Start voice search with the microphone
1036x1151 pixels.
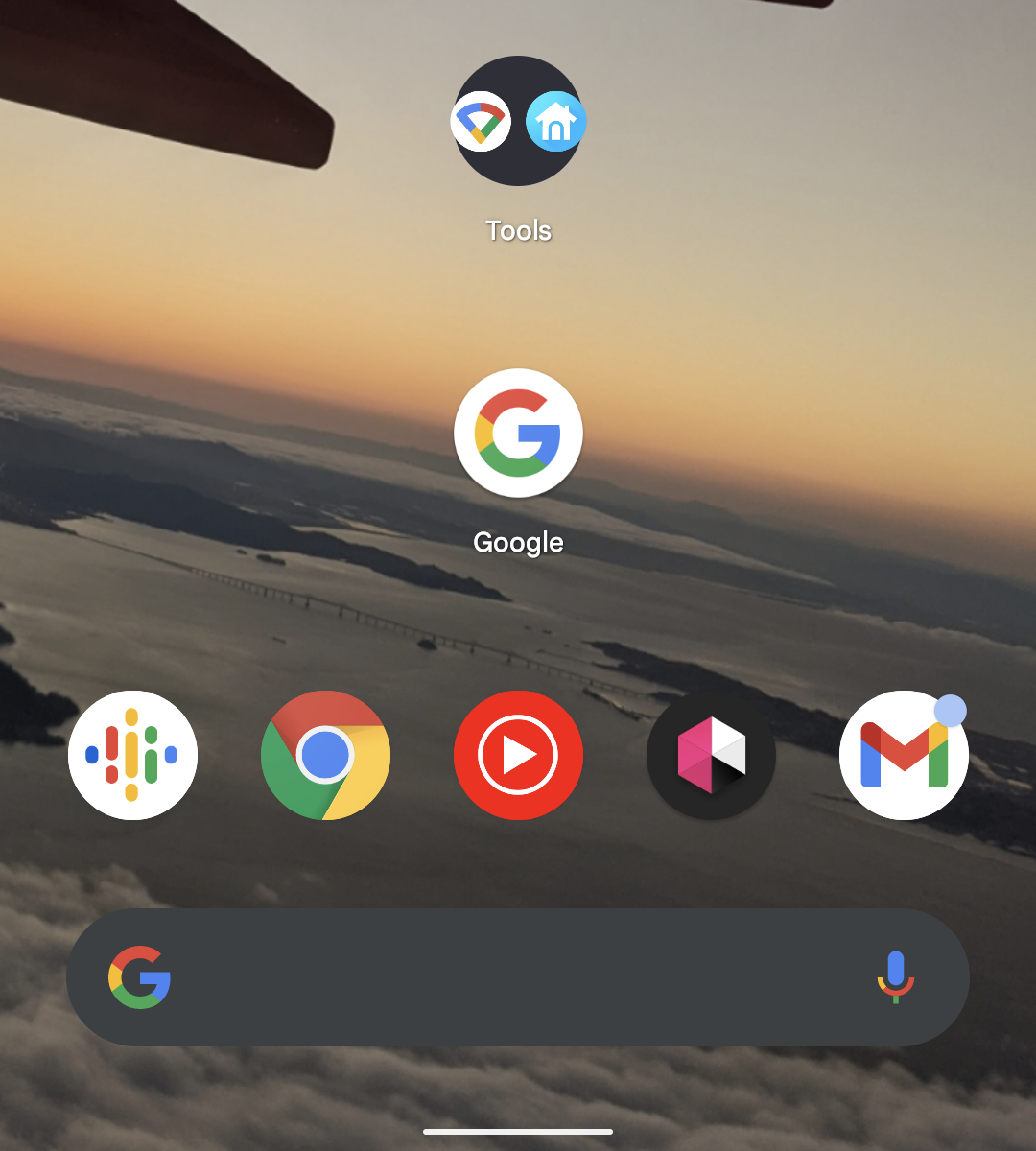[895, 977]
